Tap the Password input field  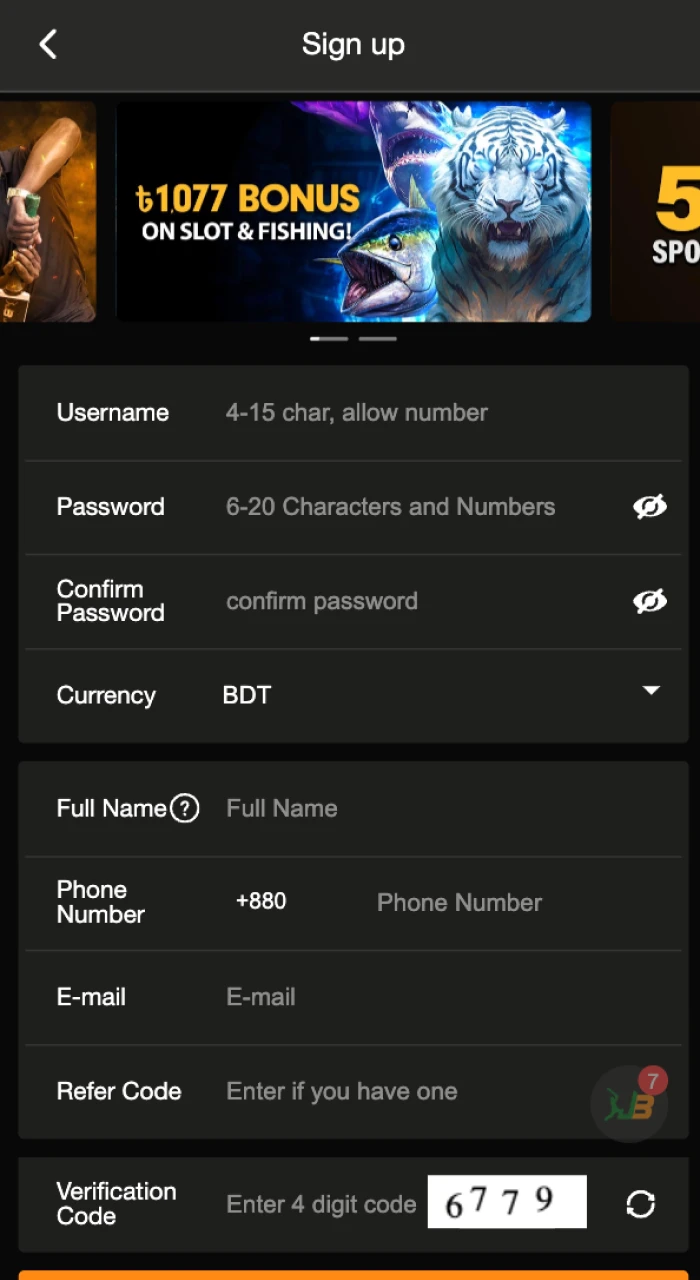(x=420, y=507)
